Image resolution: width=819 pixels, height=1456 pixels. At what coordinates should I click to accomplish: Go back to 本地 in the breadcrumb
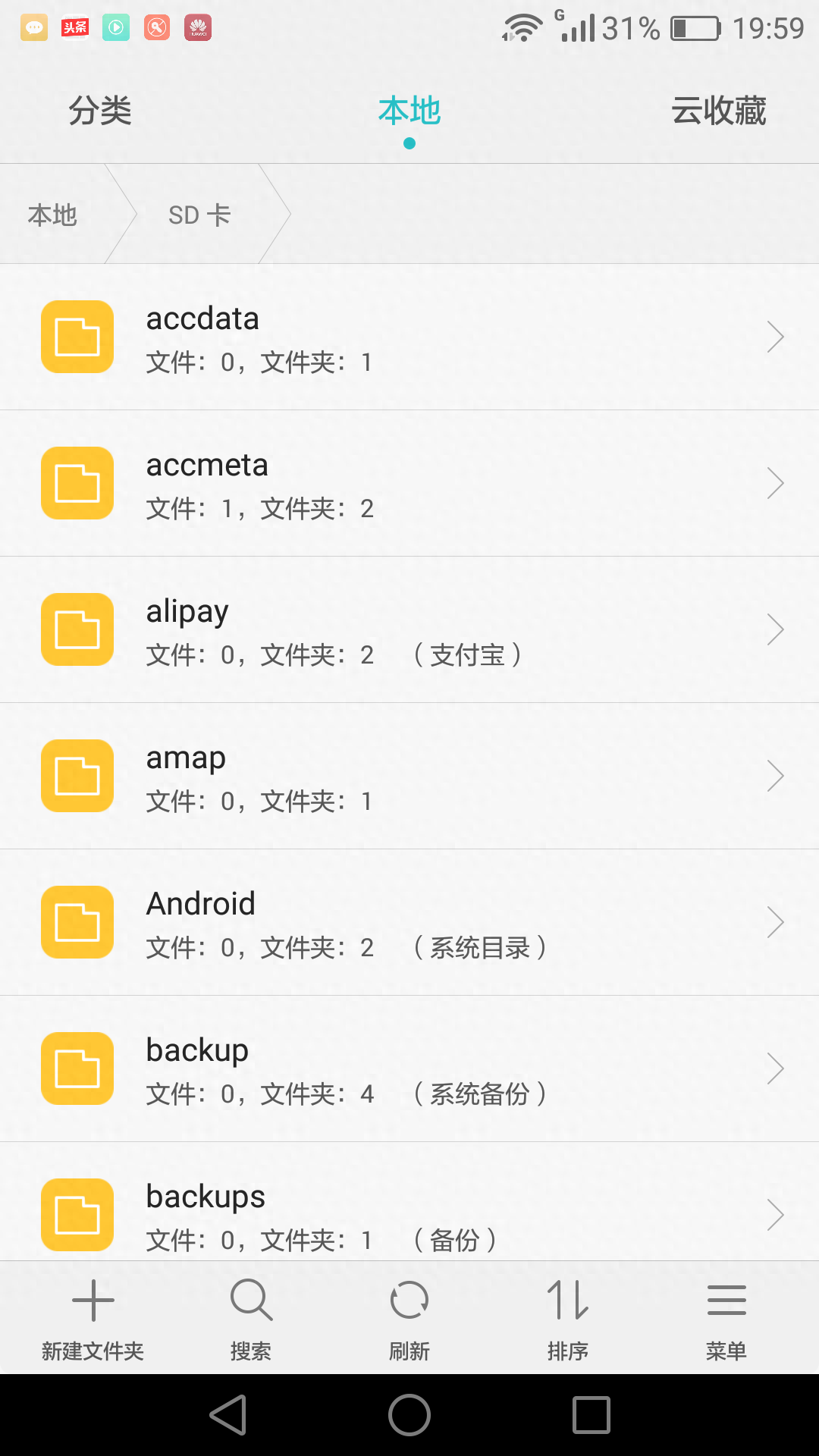(x=52, y=215)
